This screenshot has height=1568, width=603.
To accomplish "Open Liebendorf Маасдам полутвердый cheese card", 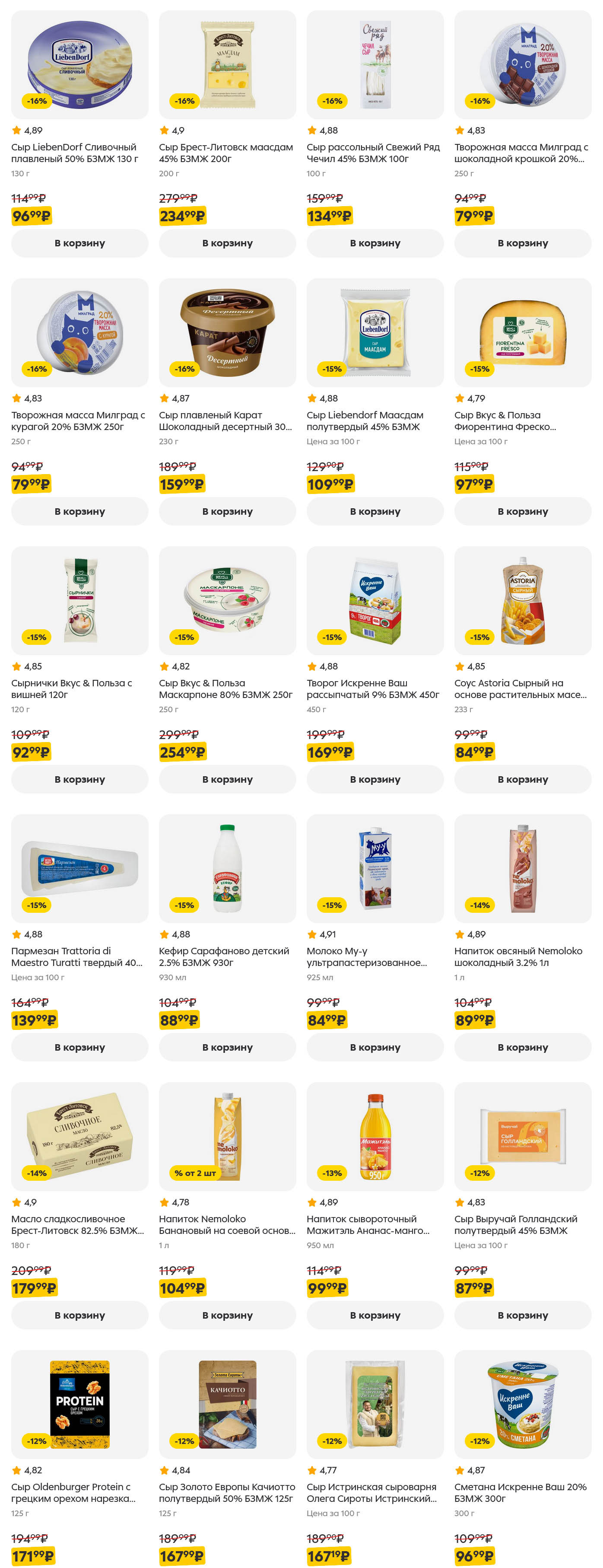I will tap(375, 333).
